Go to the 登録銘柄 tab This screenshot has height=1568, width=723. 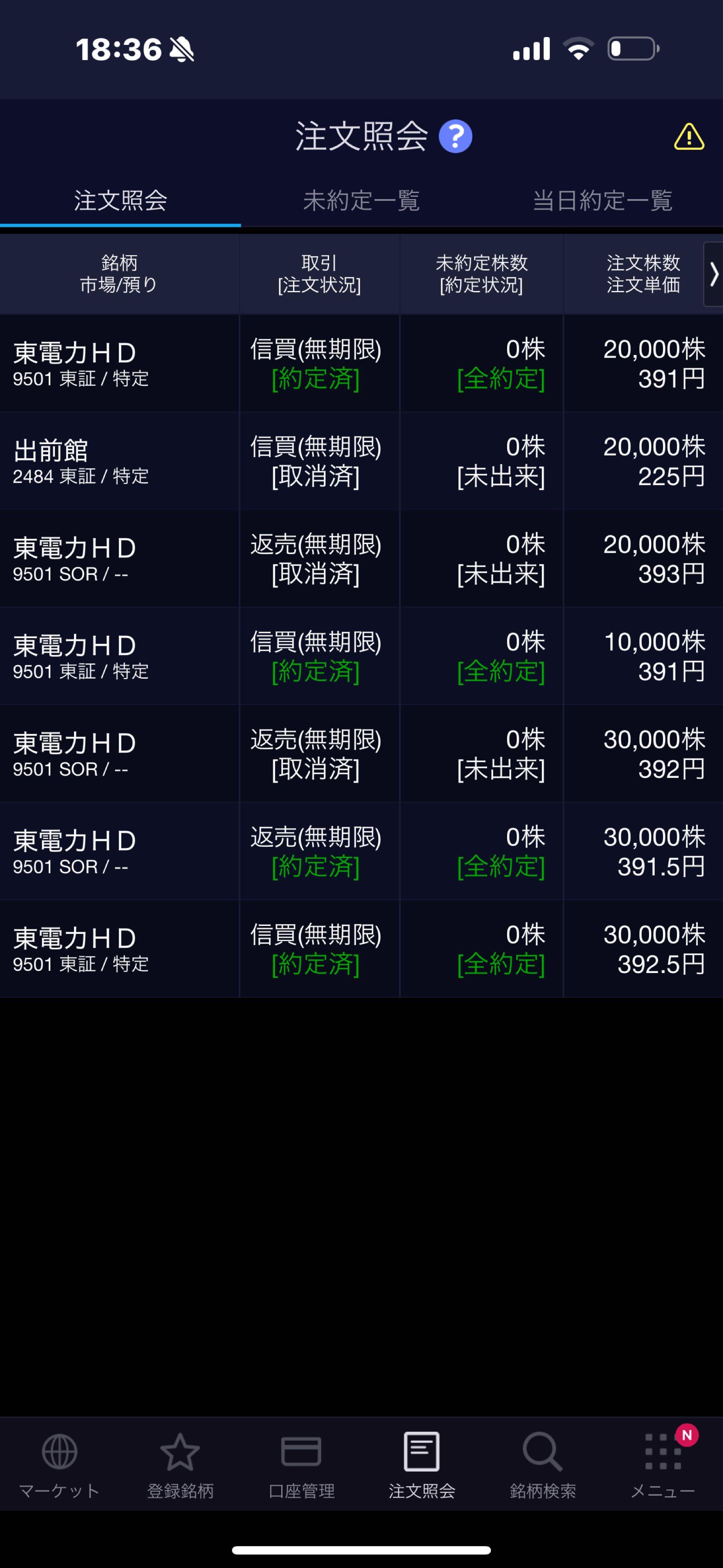click(180, 1464)
